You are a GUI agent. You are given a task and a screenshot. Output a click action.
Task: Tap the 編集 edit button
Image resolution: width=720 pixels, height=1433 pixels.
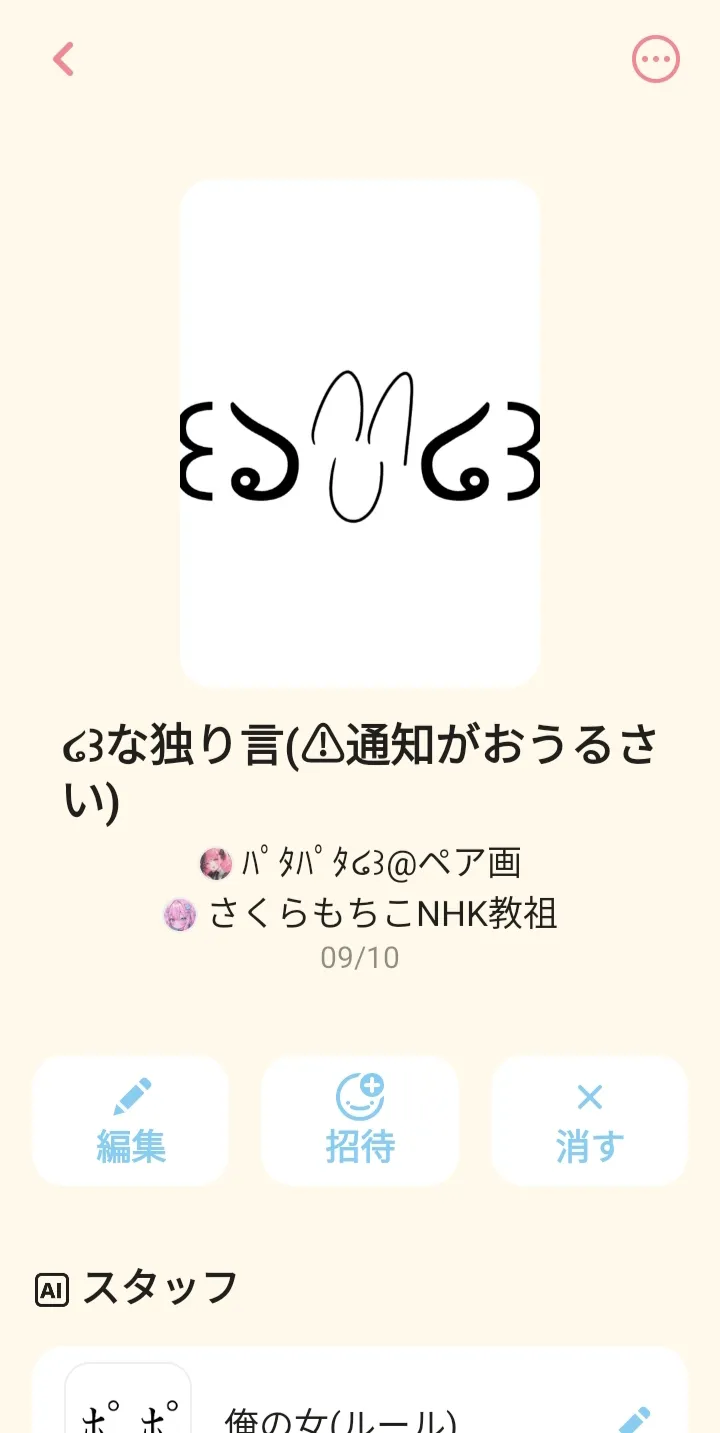pos(131,1121)
